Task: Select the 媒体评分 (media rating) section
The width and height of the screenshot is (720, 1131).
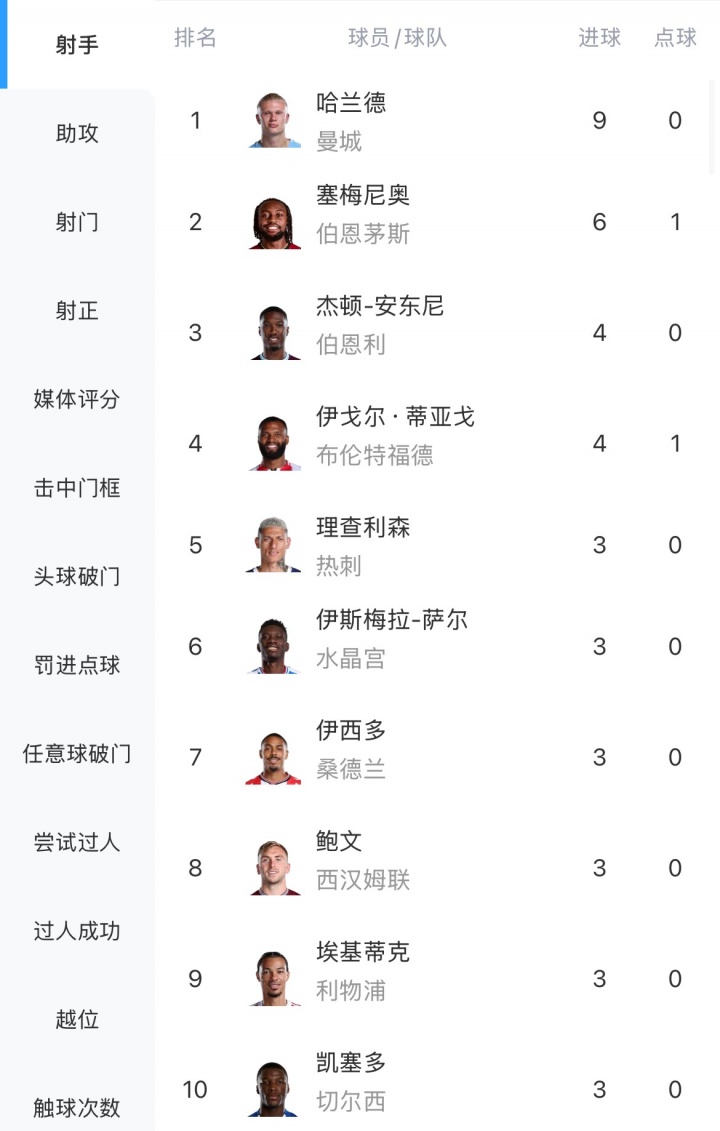Action: click(77, 400)
